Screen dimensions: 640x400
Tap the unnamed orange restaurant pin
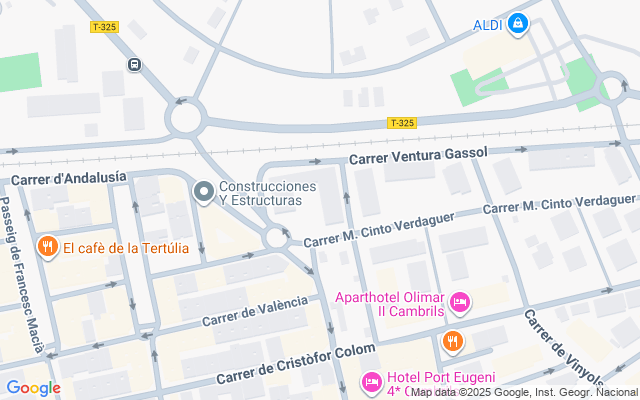(x=453, y=341)
